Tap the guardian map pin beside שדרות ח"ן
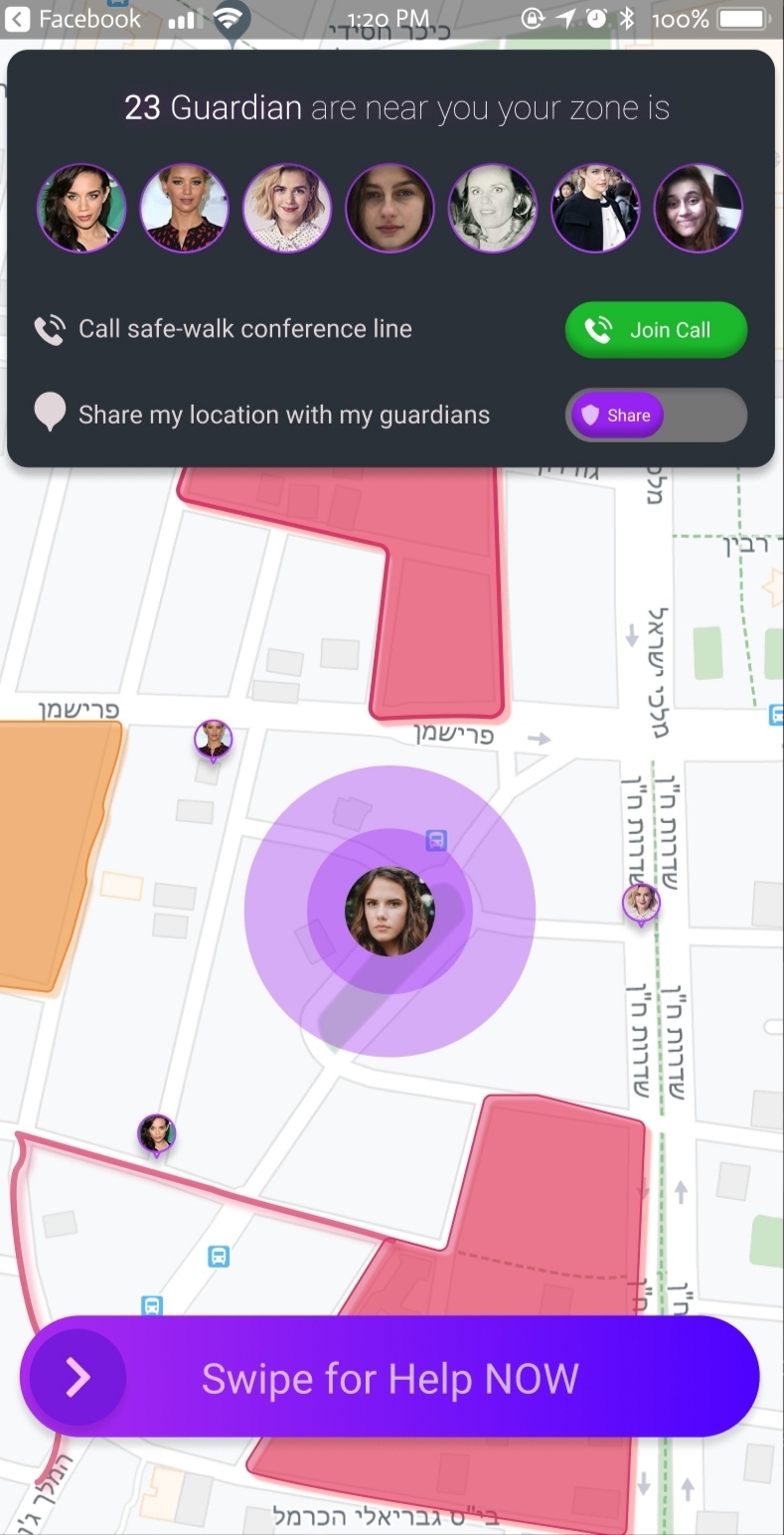784x1535 pixels. click(641, 903)
